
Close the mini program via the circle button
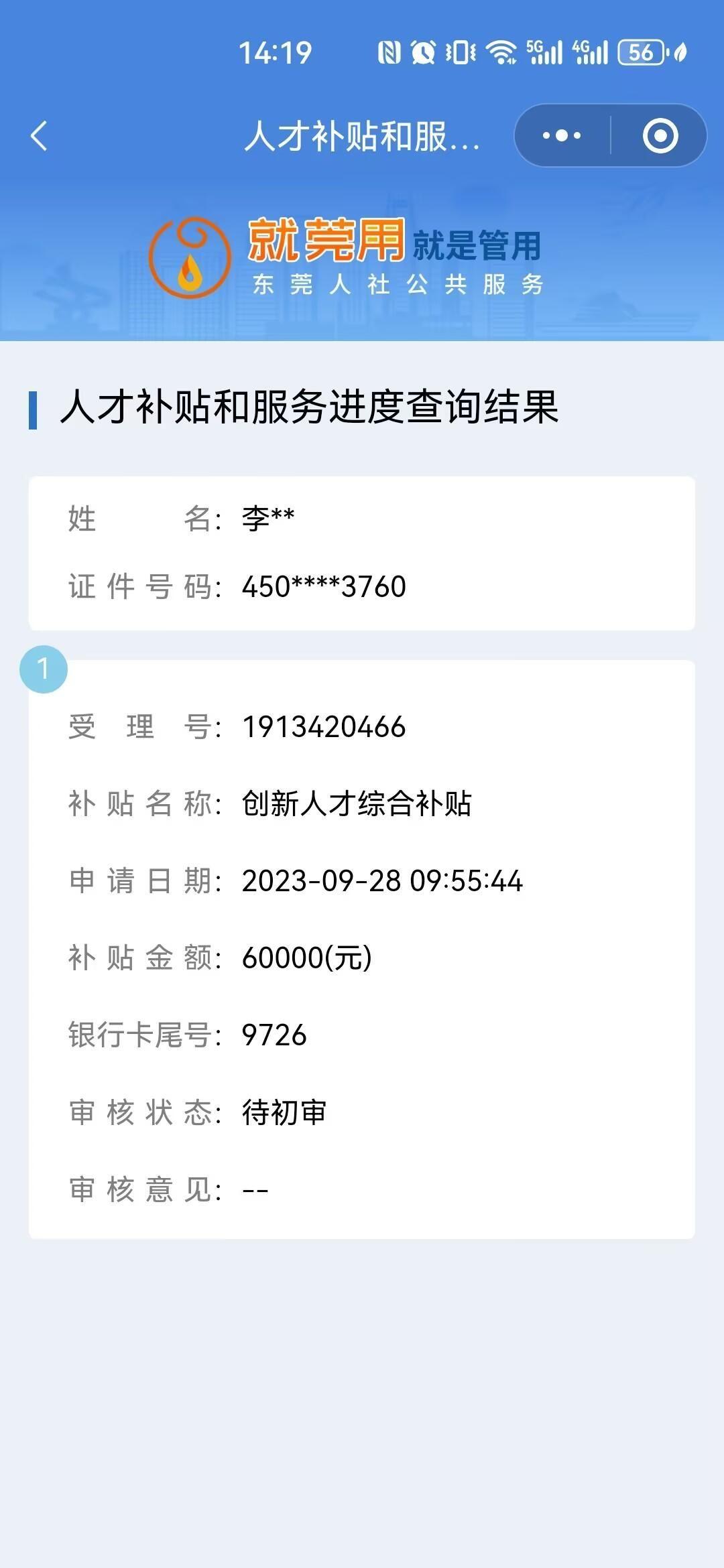click(x=660, y=136)
